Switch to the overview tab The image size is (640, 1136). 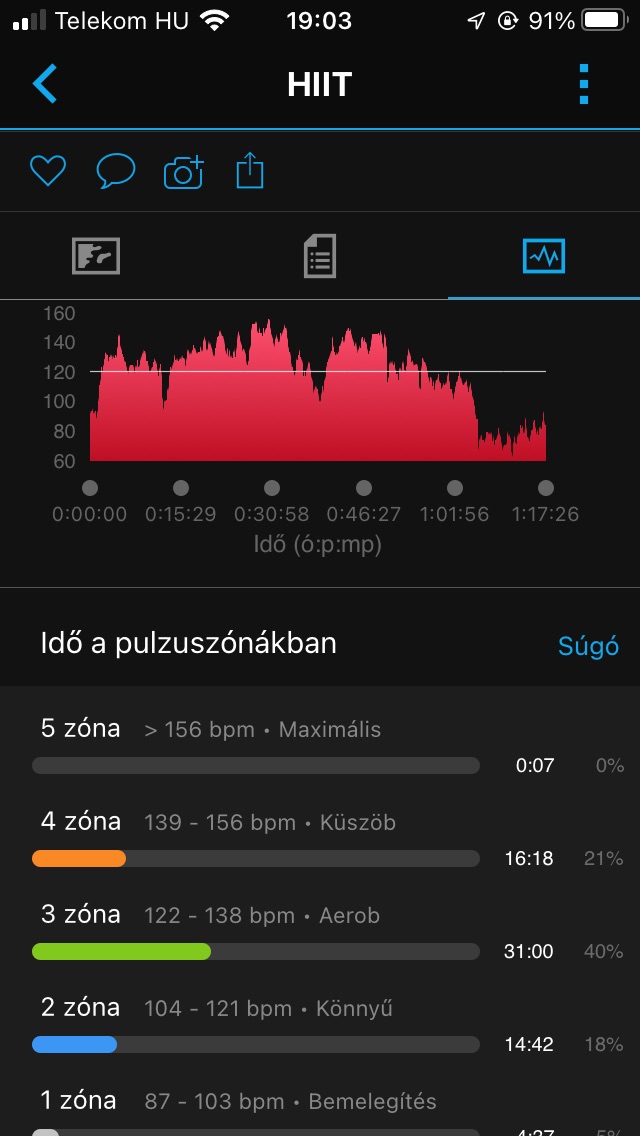tap(96, 256)
